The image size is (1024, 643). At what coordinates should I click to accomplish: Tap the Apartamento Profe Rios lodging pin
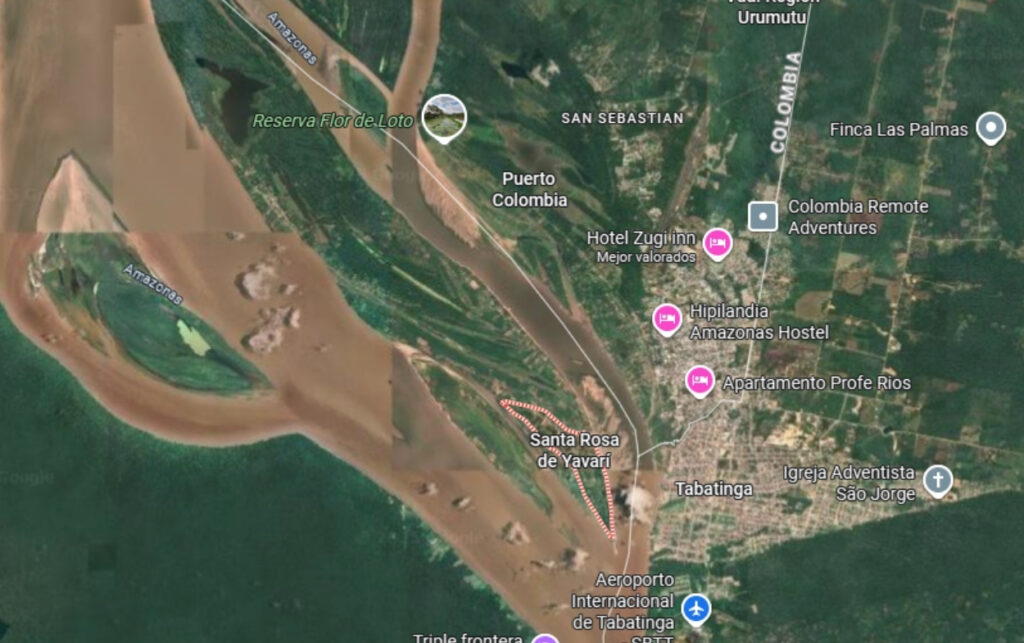click(x=700, y=381)
